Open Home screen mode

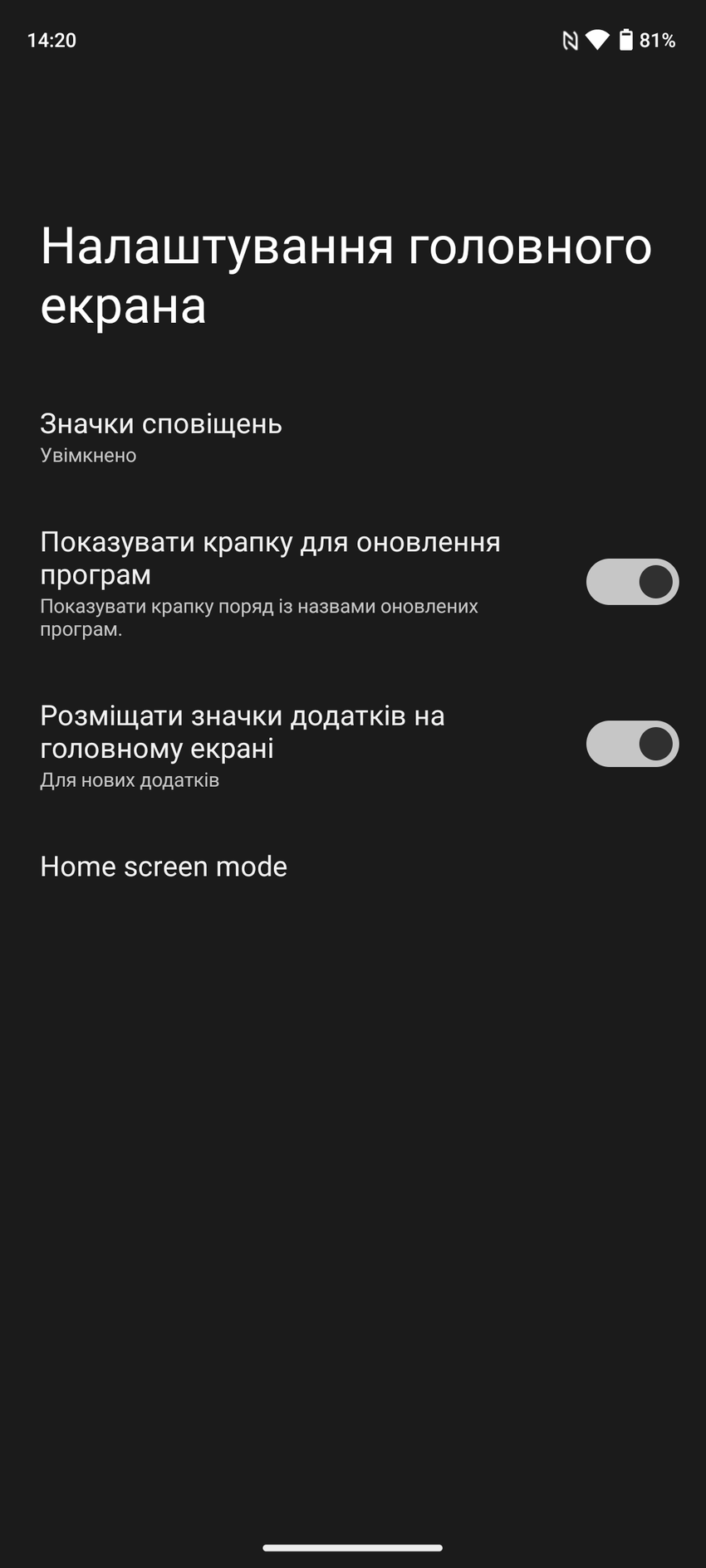pyautogui.click(x=164, y=867)
